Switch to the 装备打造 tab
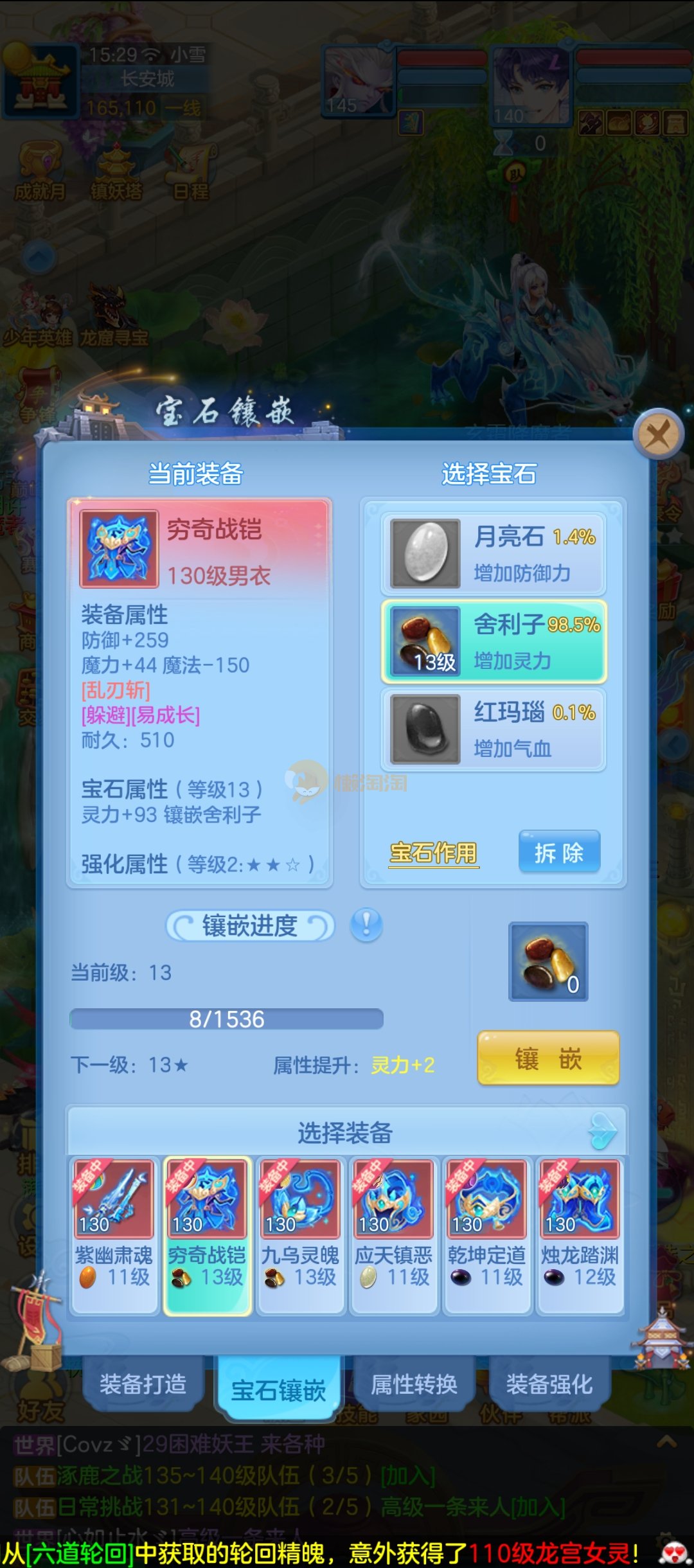The image size is (694, 1568). 143,1384
